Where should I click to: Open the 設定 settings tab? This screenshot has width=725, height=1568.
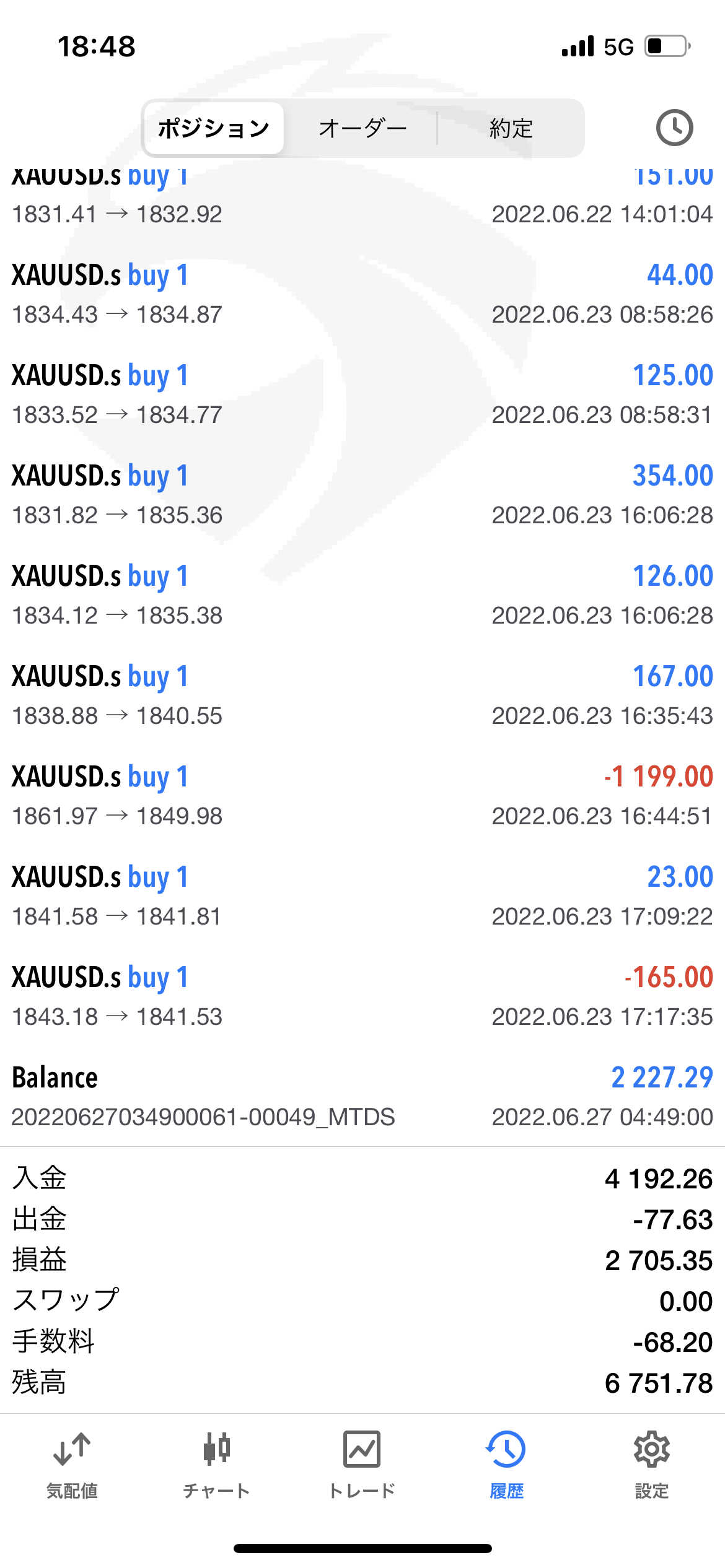(652, 1465)
